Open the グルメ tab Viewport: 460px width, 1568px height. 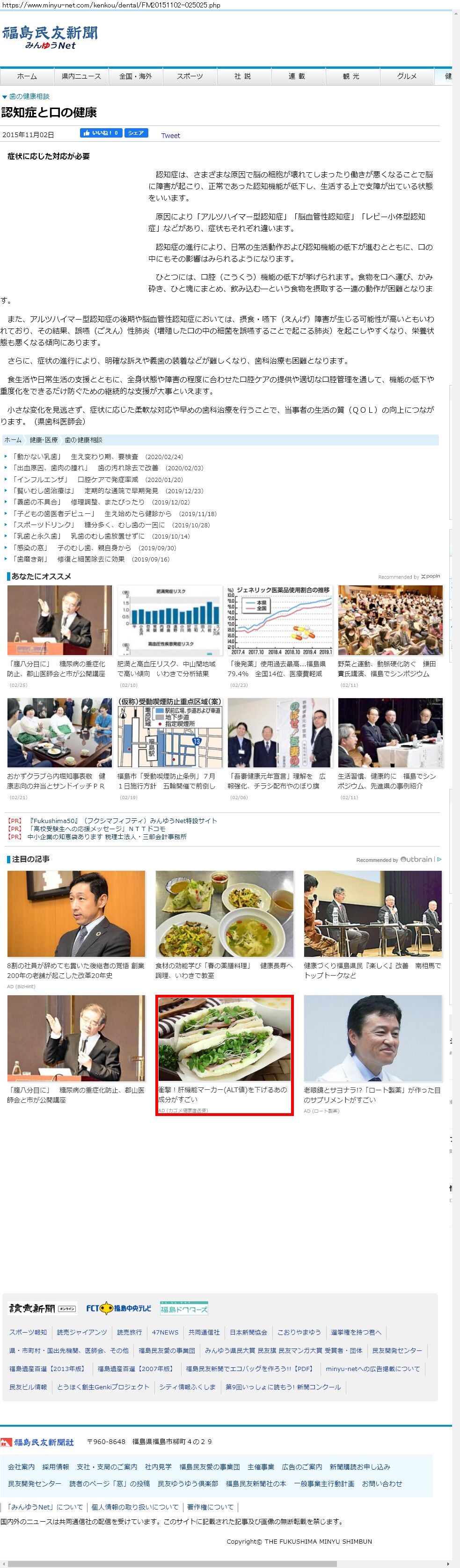[x=407, y=77]
